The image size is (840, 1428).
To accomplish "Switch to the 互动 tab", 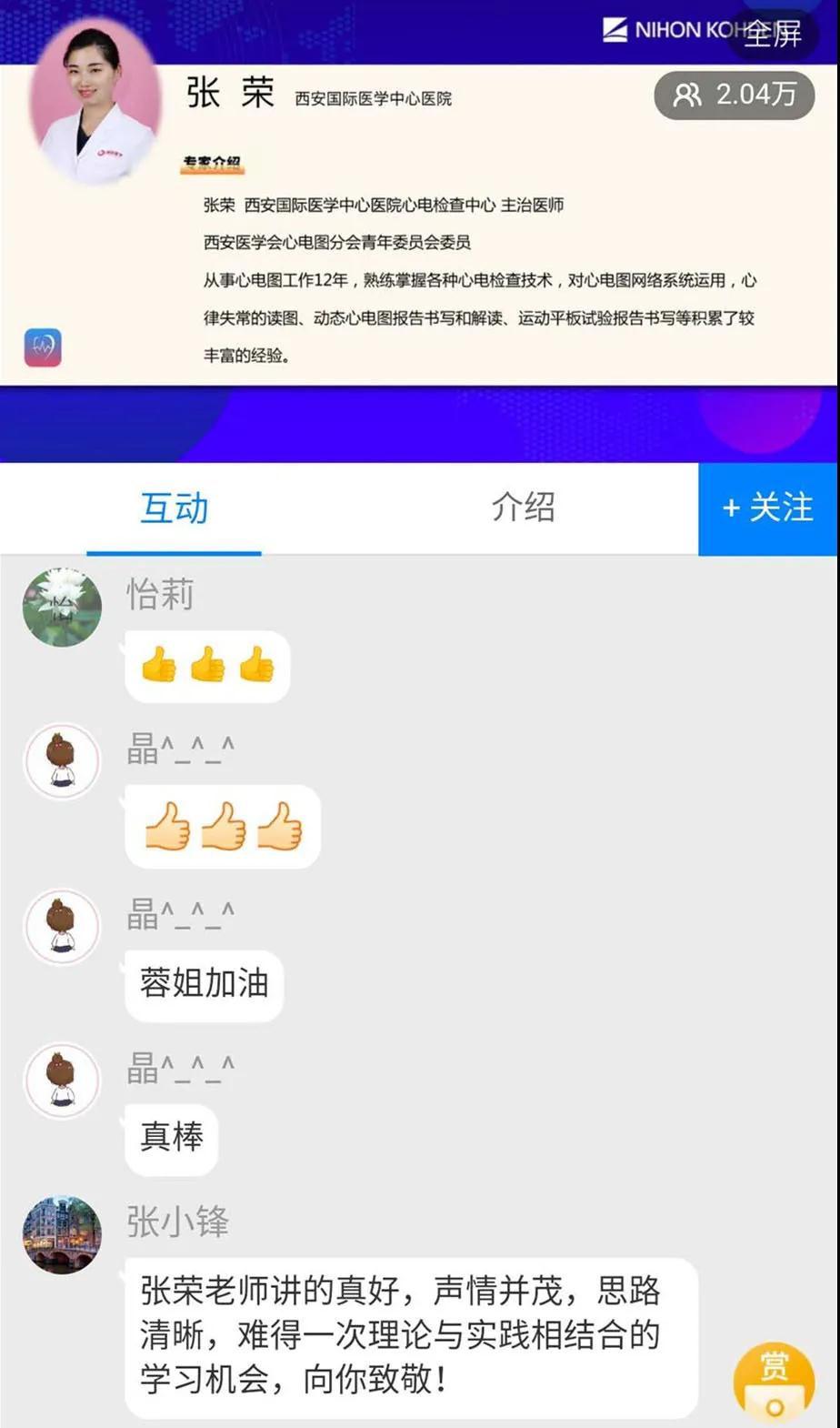I will tap(174, 508).
